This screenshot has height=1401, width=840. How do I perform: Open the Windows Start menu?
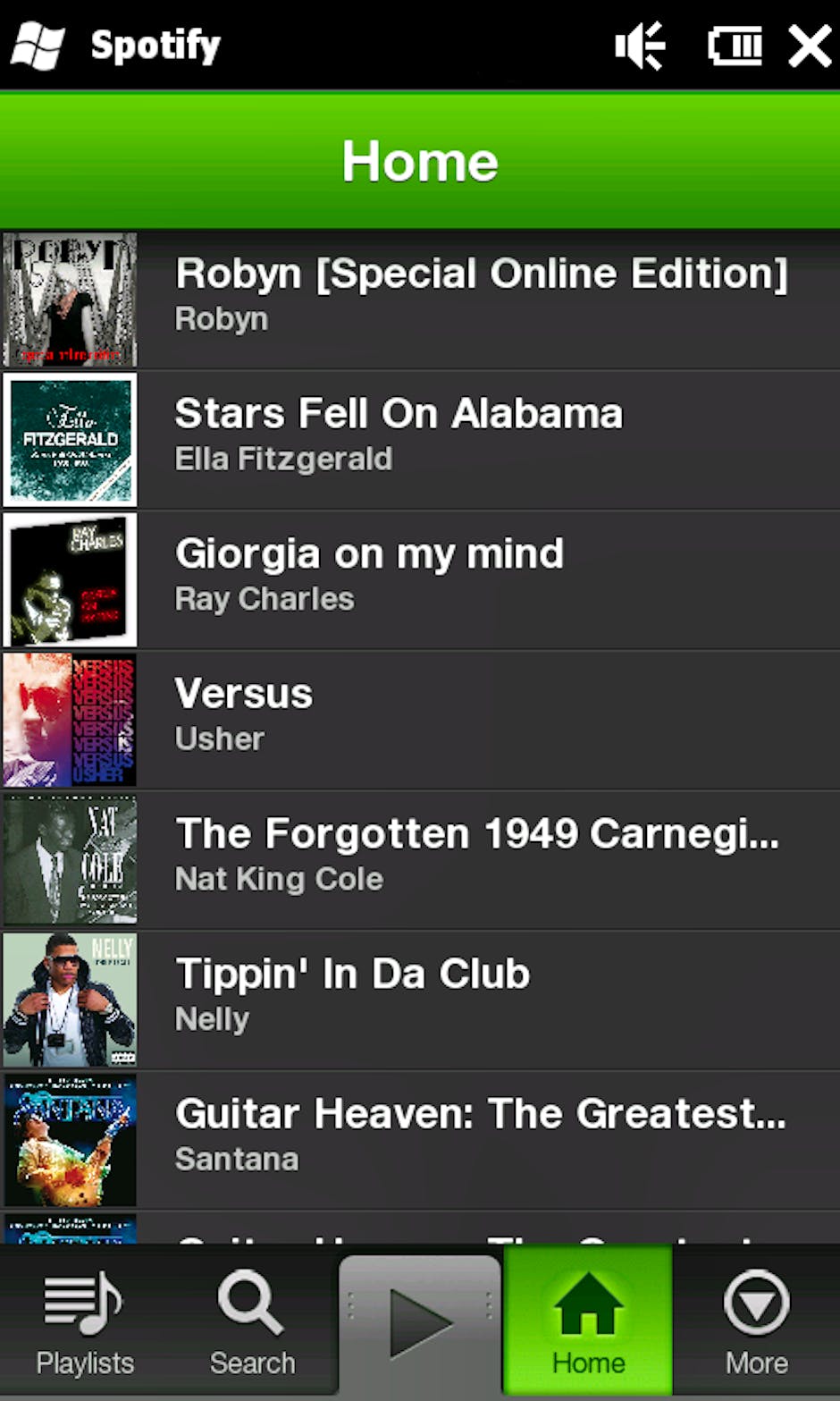tap(38, 46)
